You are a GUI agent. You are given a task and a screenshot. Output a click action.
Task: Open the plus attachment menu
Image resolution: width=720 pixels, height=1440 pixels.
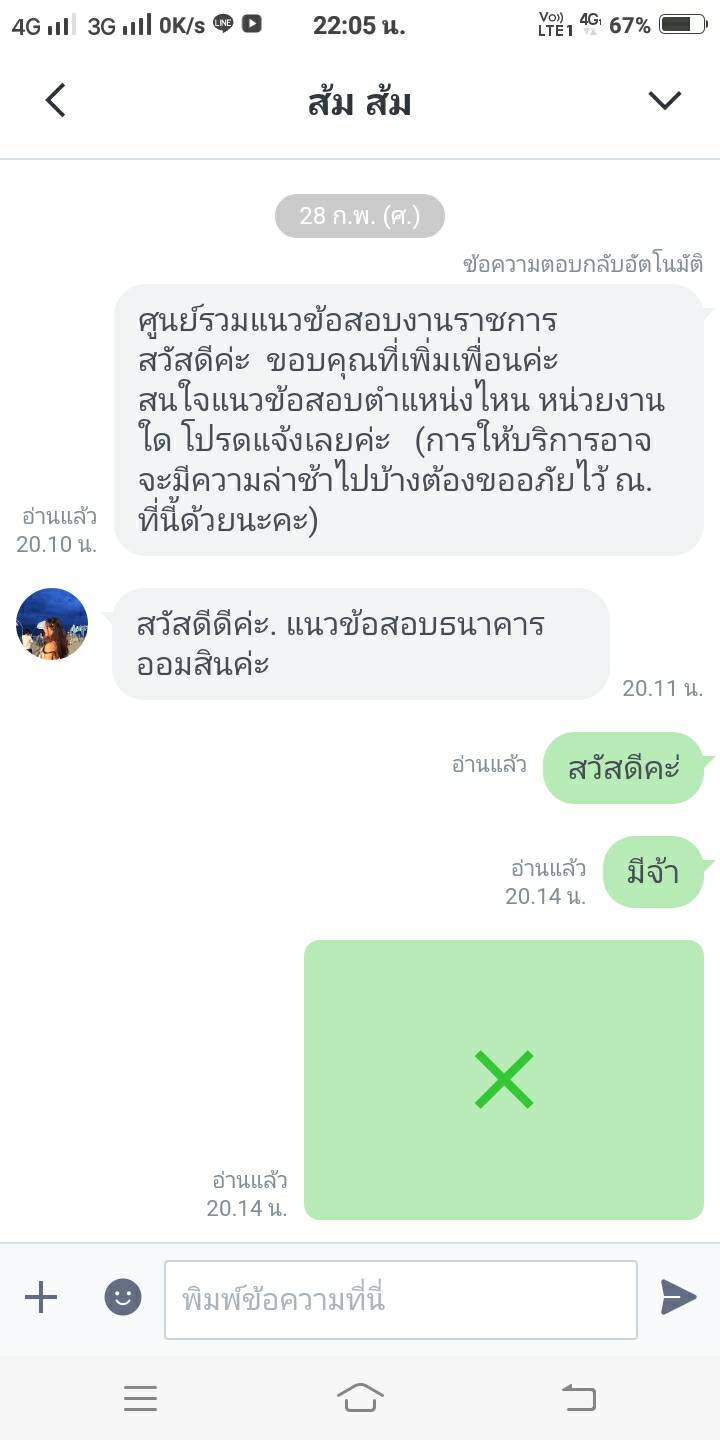click(x=41, y=1298)
